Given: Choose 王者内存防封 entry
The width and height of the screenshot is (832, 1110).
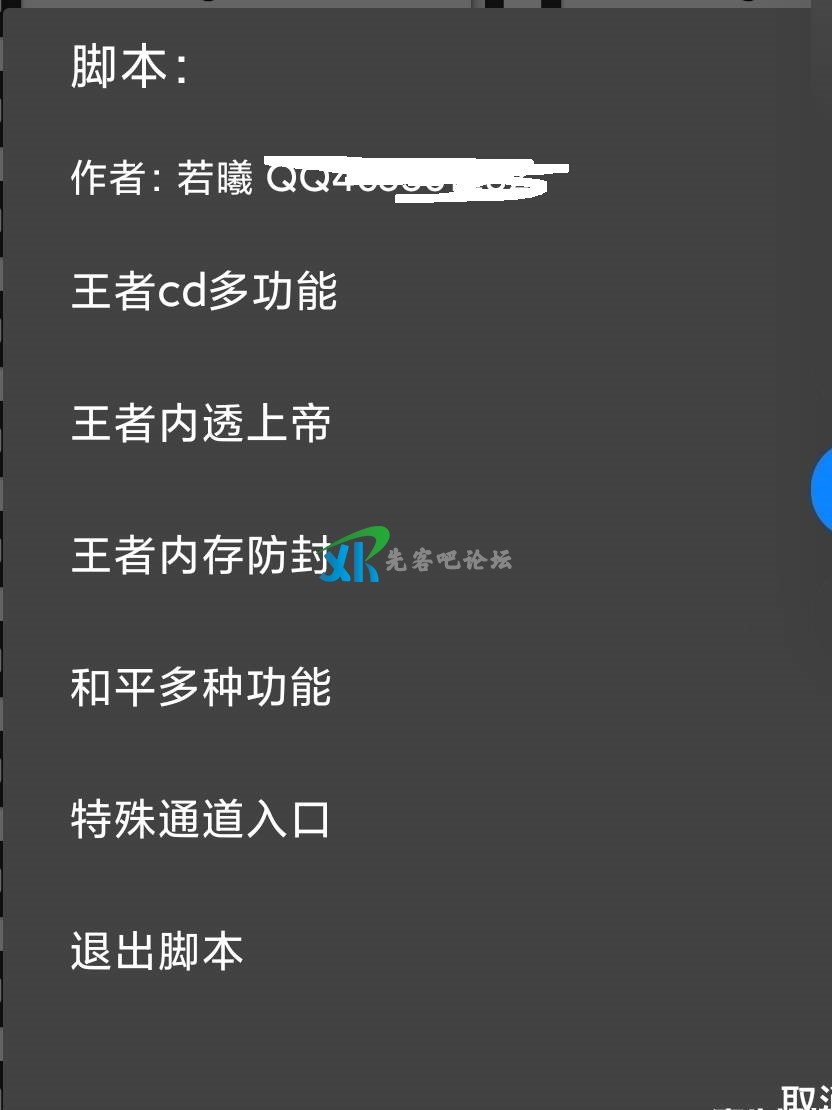Looking at the screenshot, I should (x=200, y=556).
